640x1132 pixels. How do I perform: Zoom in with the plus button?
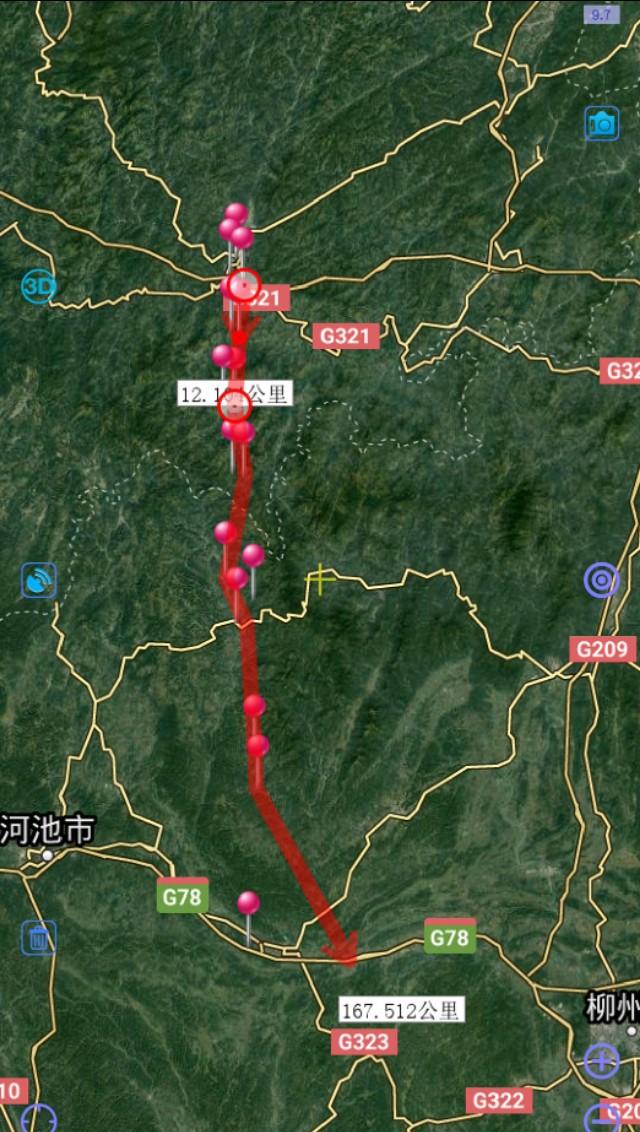pos(601,1061)
